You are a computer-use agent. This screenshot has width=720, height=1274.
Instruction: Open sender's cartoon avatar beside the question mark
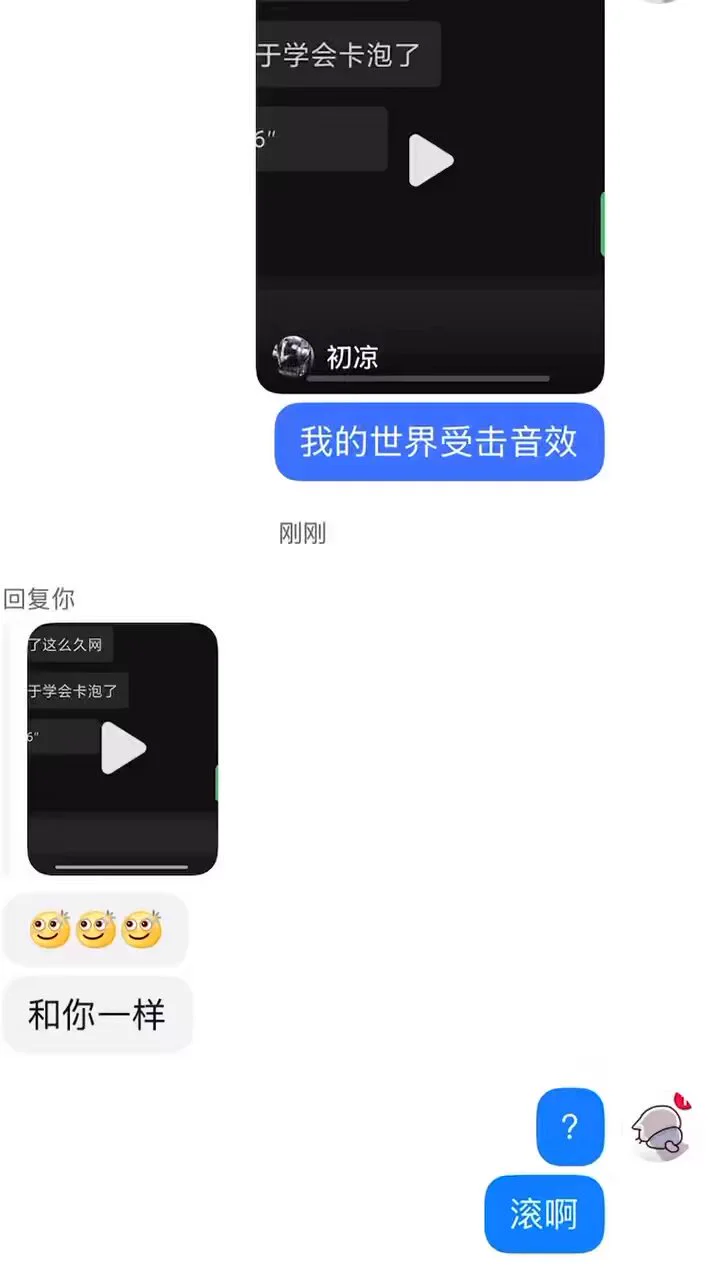(661, 1127)
